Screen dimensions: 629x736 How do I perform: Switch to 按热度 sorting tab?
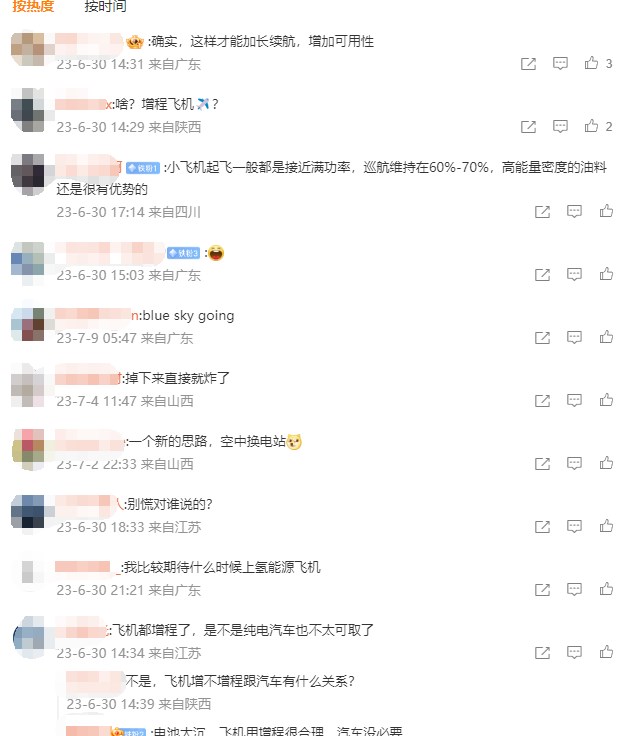point(33,7)
